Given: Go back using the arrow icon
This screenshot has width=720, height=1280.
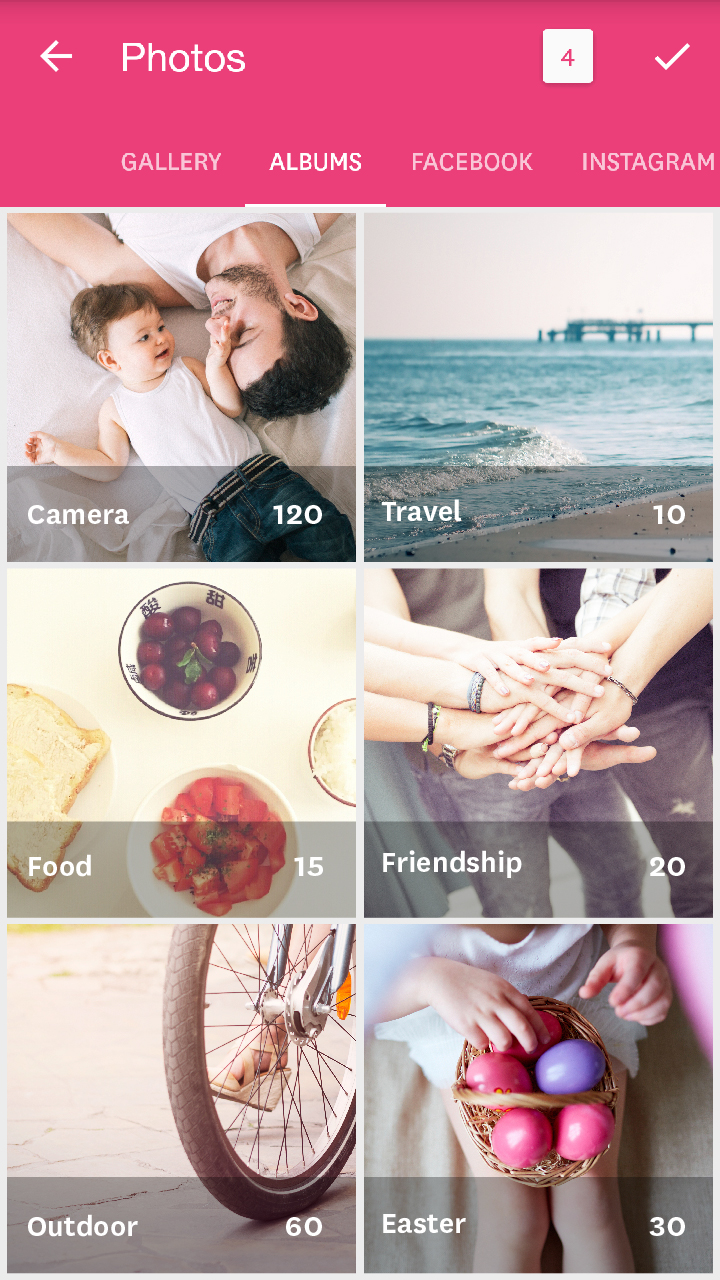Looking at the screenshot, I should (x=56, y=57).
